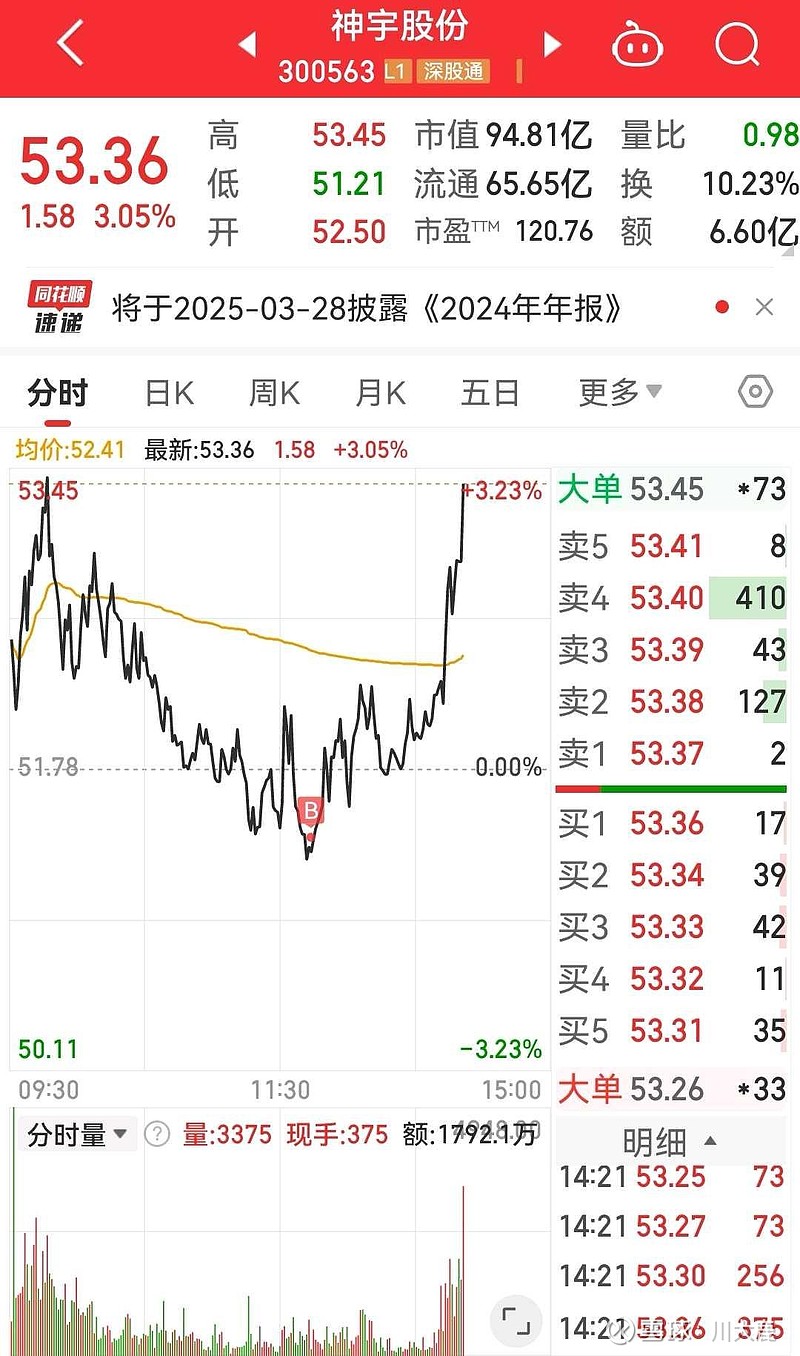Switch to the previous stock
Image resolution: width=800 pixels, height=1356 pixels.
coord(247,44)
